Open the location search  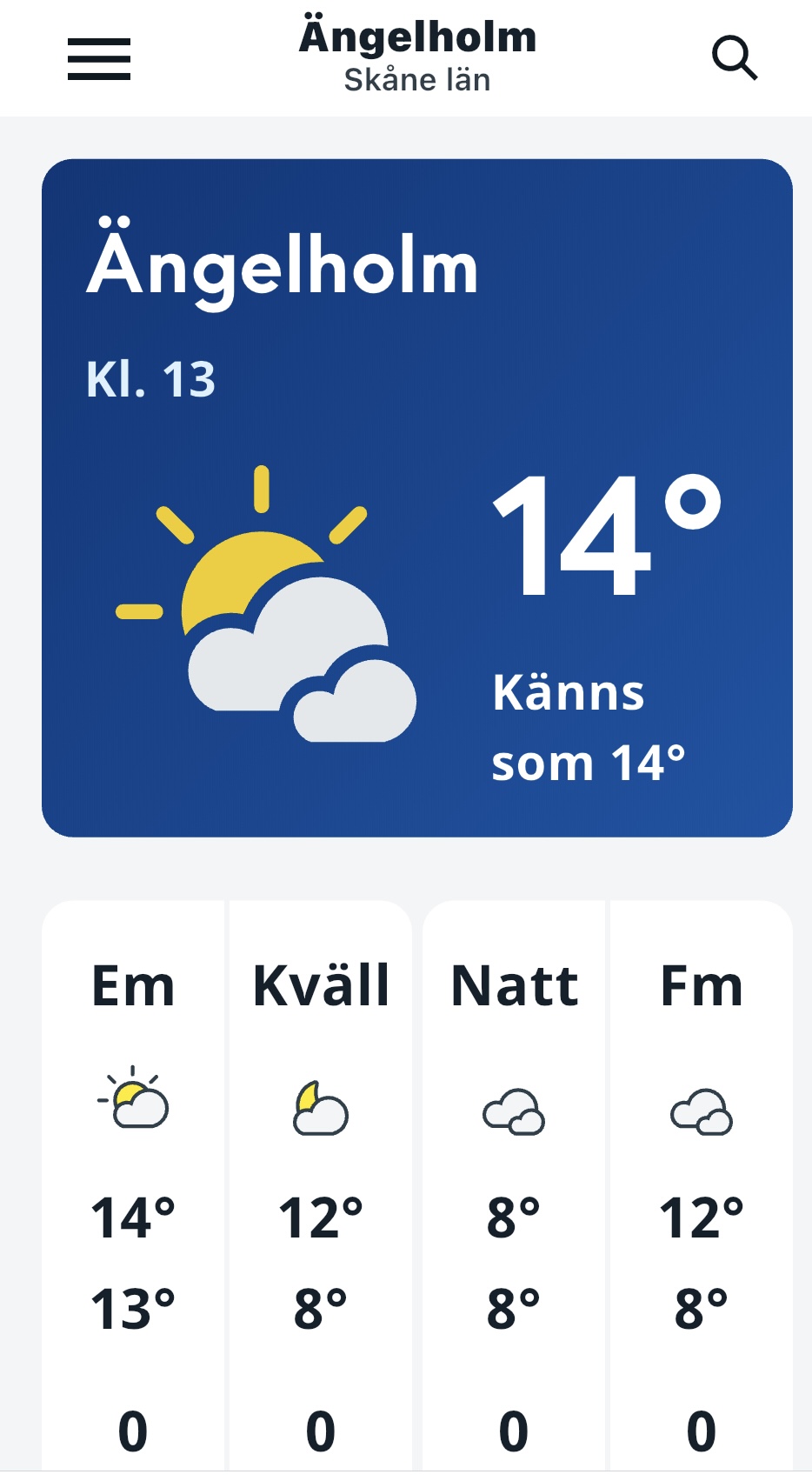click(735, 58)
